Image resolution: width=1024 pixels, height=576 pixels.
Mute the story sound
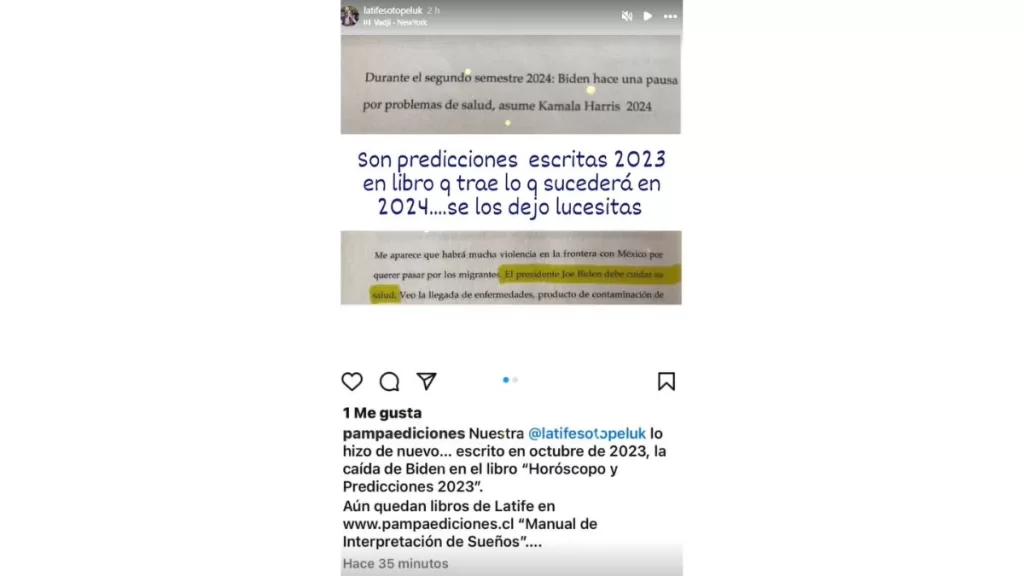[x=627, y=16]
